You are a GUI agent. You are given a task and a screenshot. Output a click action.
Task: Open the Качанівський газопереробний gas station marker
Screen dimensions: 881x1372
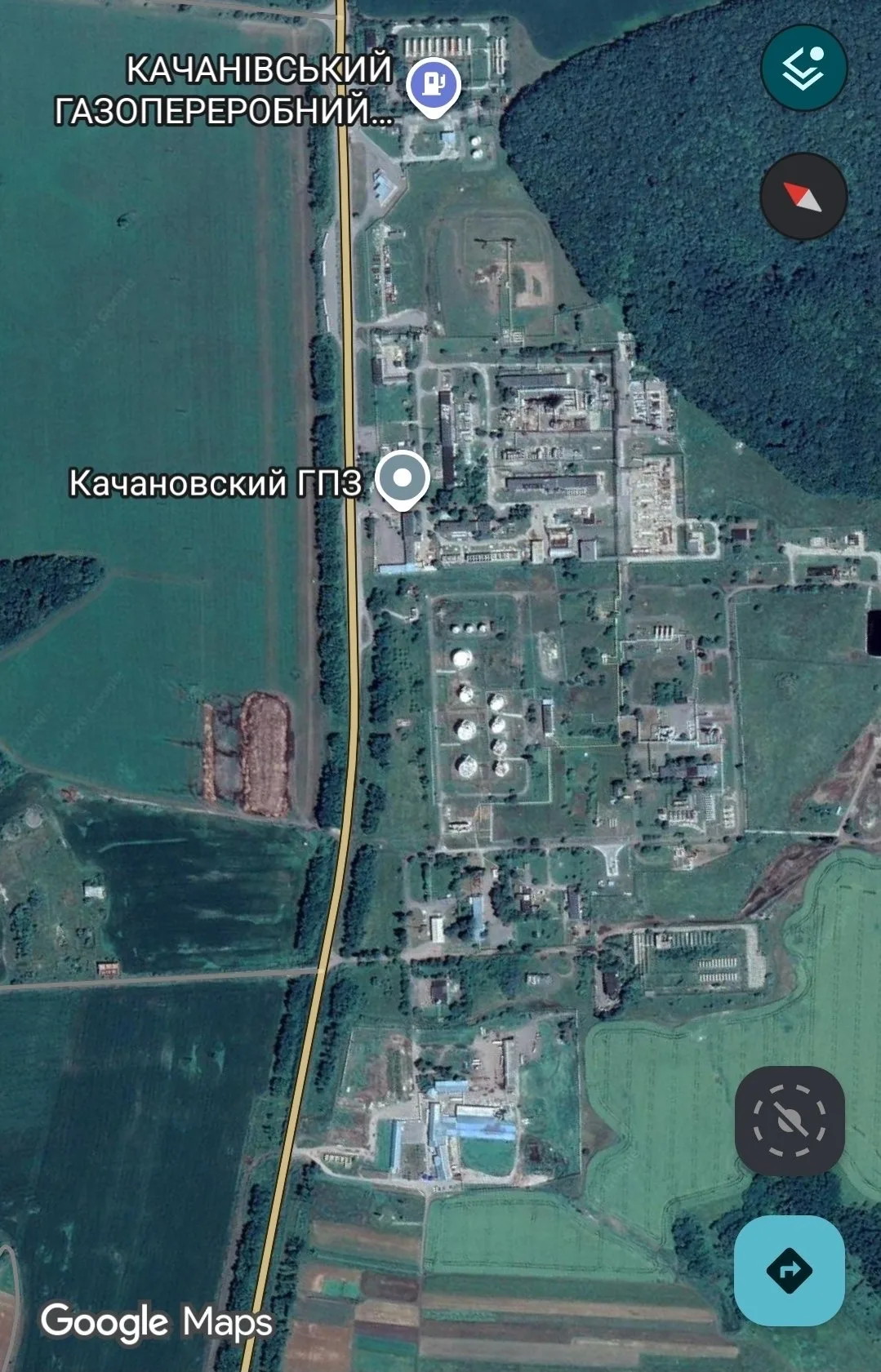pyautogui.click(x=434, y=84)
